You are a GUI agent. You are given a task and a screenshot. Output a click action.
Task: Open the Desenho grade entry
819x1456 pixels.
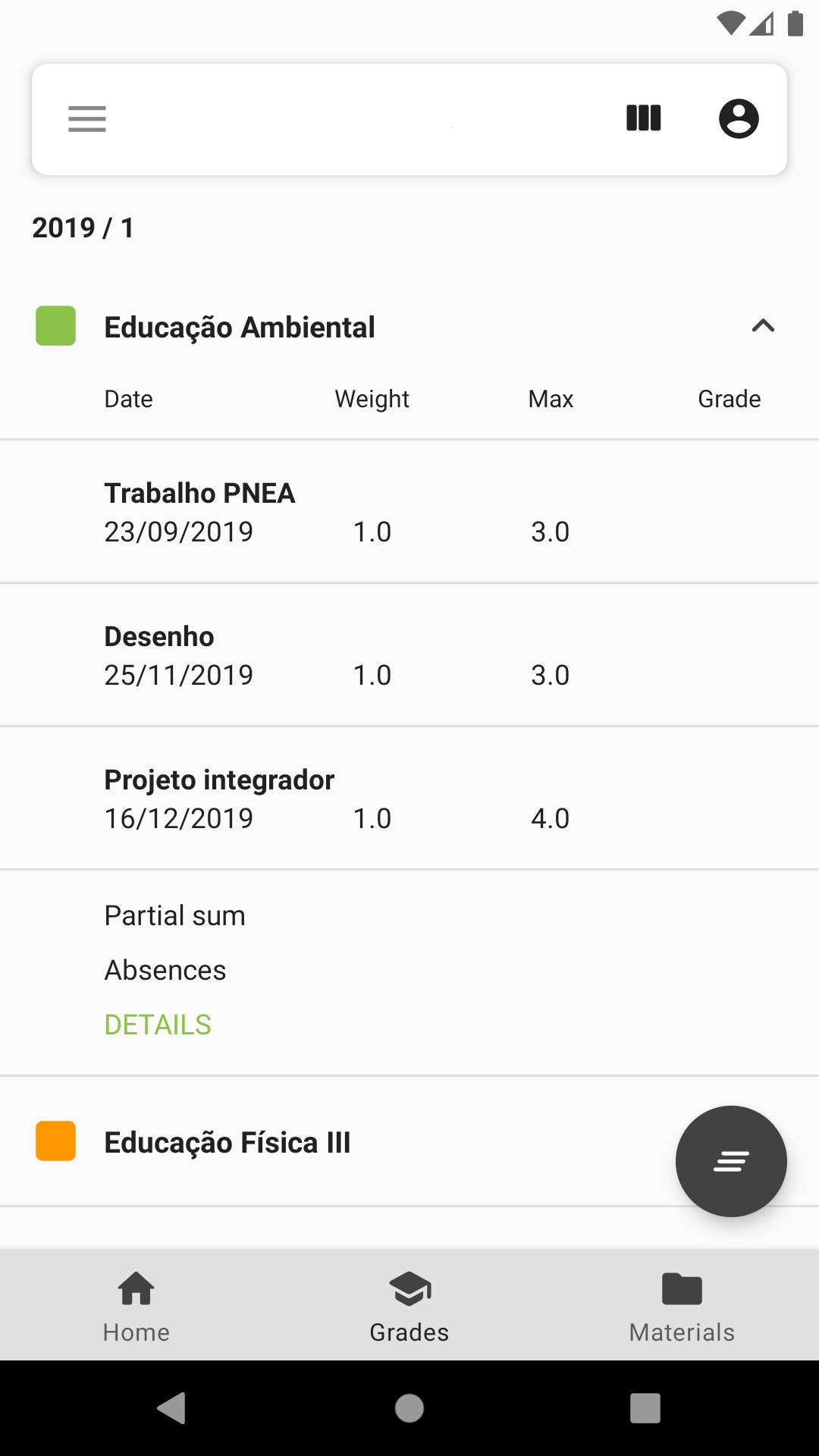(409, 655)
